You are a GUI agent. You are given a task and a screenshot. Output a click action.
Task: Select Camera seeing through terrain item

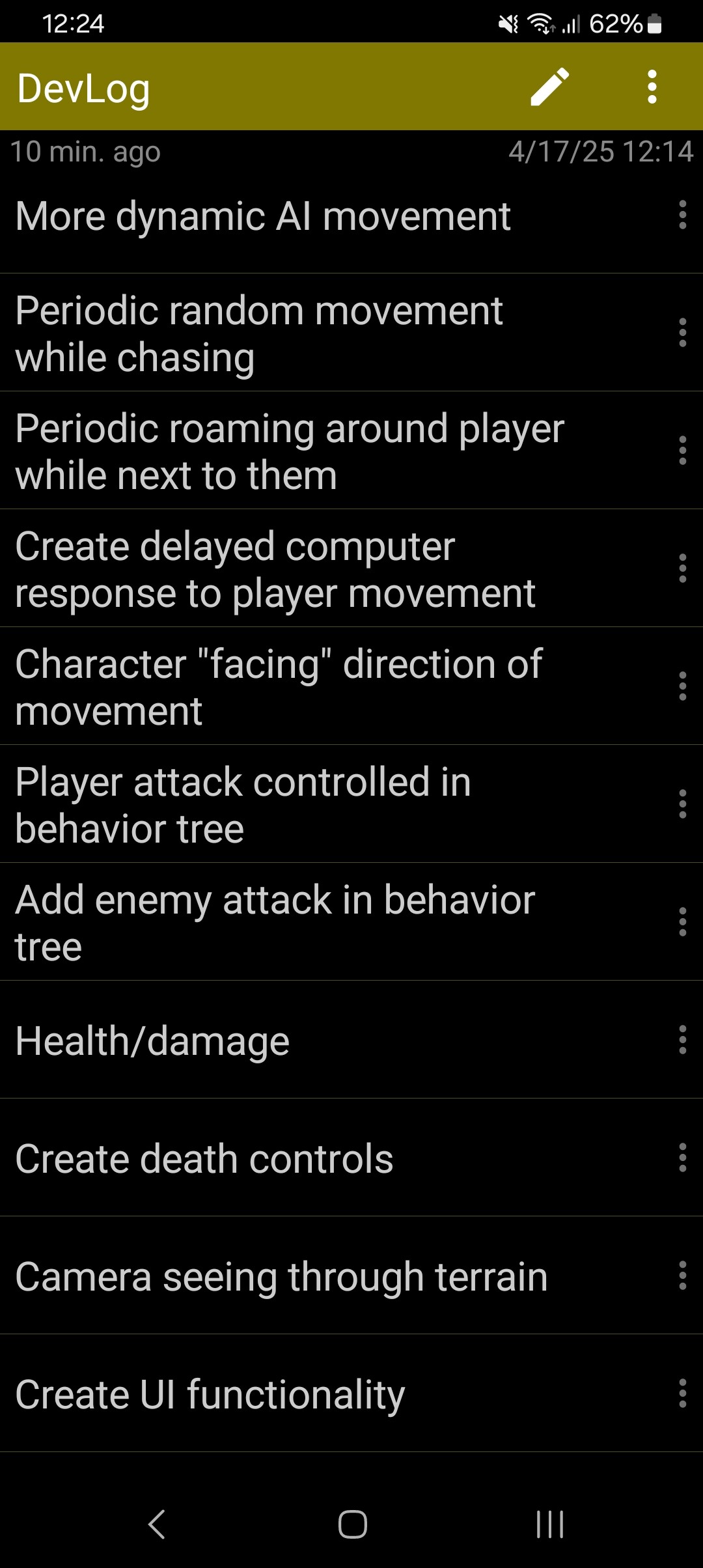[351, 1276]
